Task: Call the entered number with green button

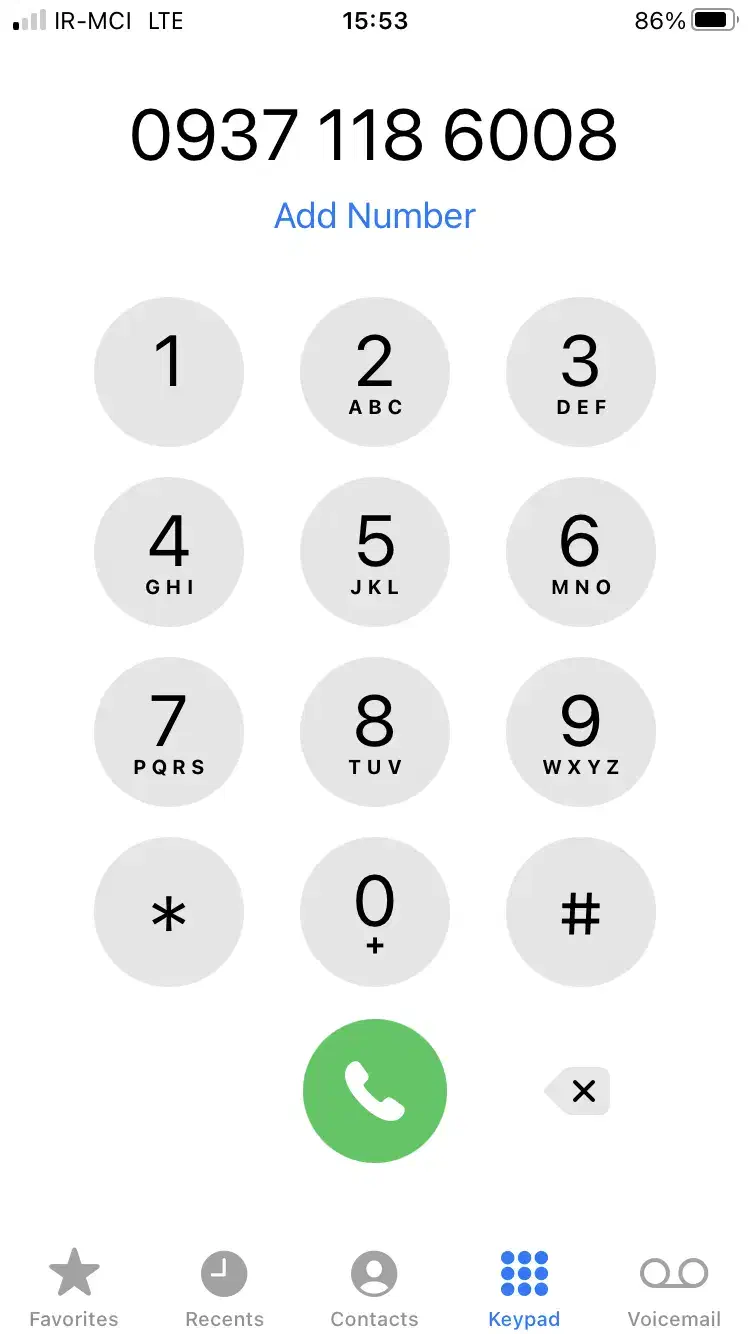Action: pos(375,1091)
